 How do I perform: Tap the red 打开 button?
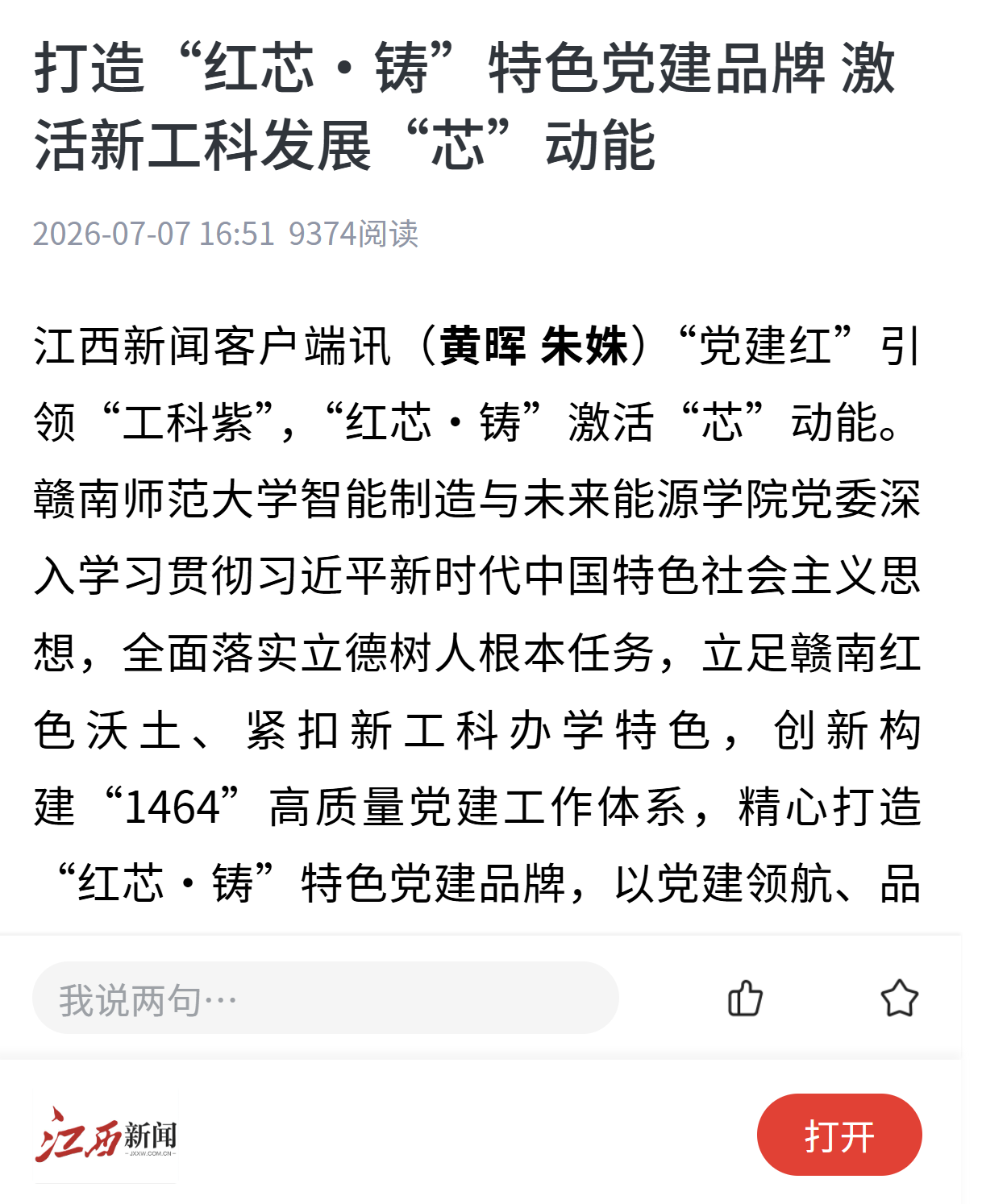tap(839, 1135)
